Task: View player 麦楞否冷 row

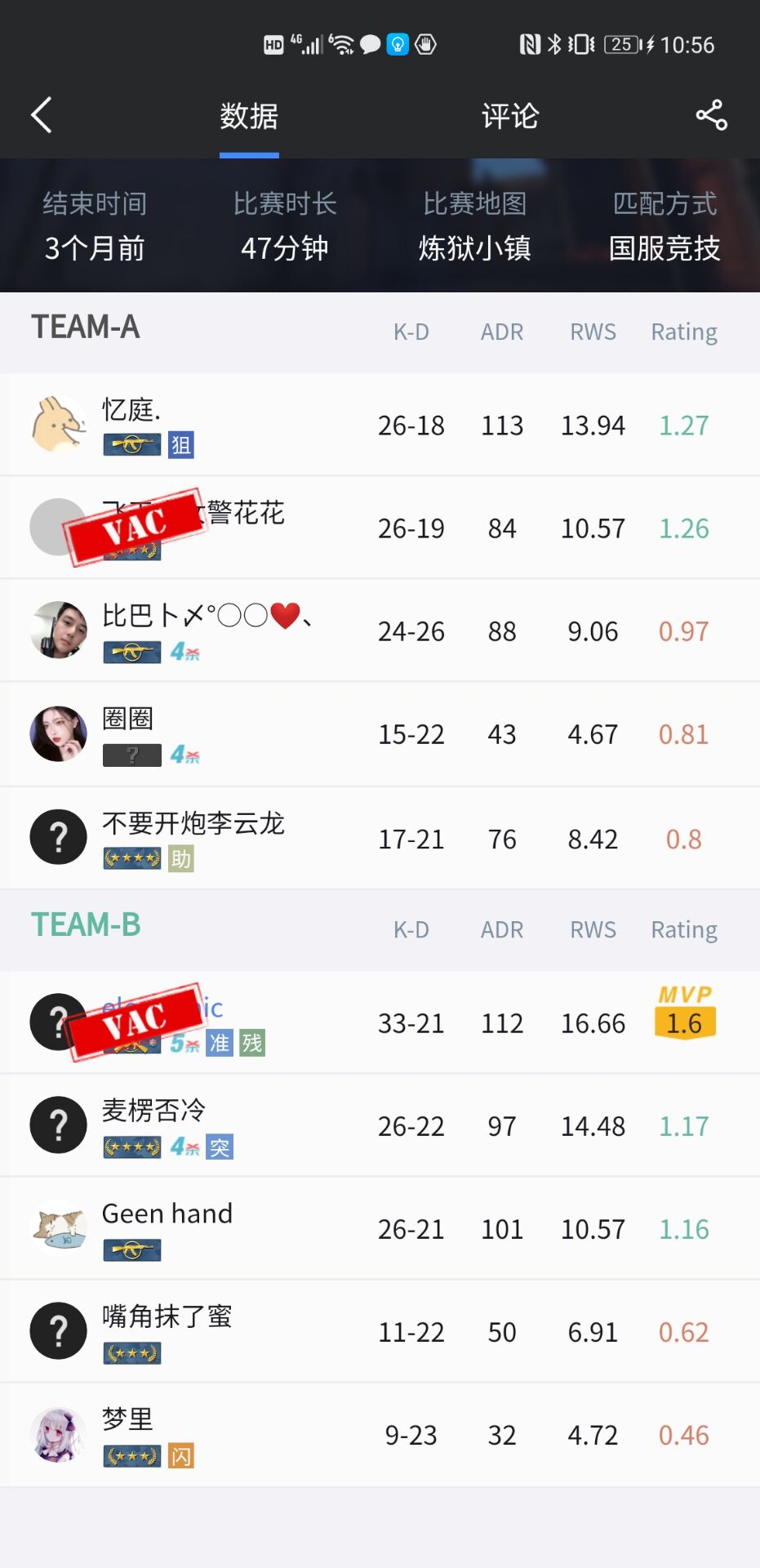Action: pos(380,1125)
